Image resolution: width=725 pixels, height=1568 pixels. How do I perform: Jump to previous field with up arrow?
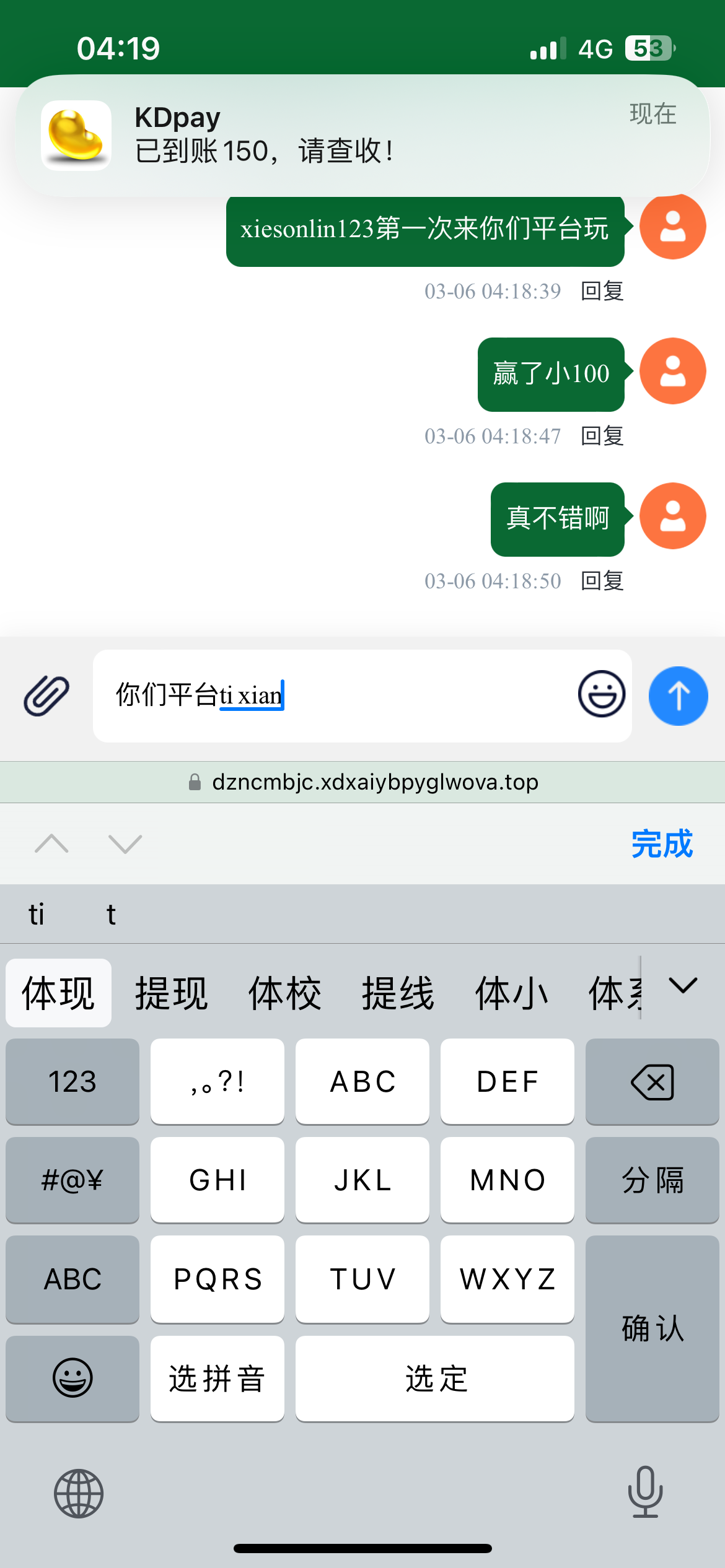[52, 843]
